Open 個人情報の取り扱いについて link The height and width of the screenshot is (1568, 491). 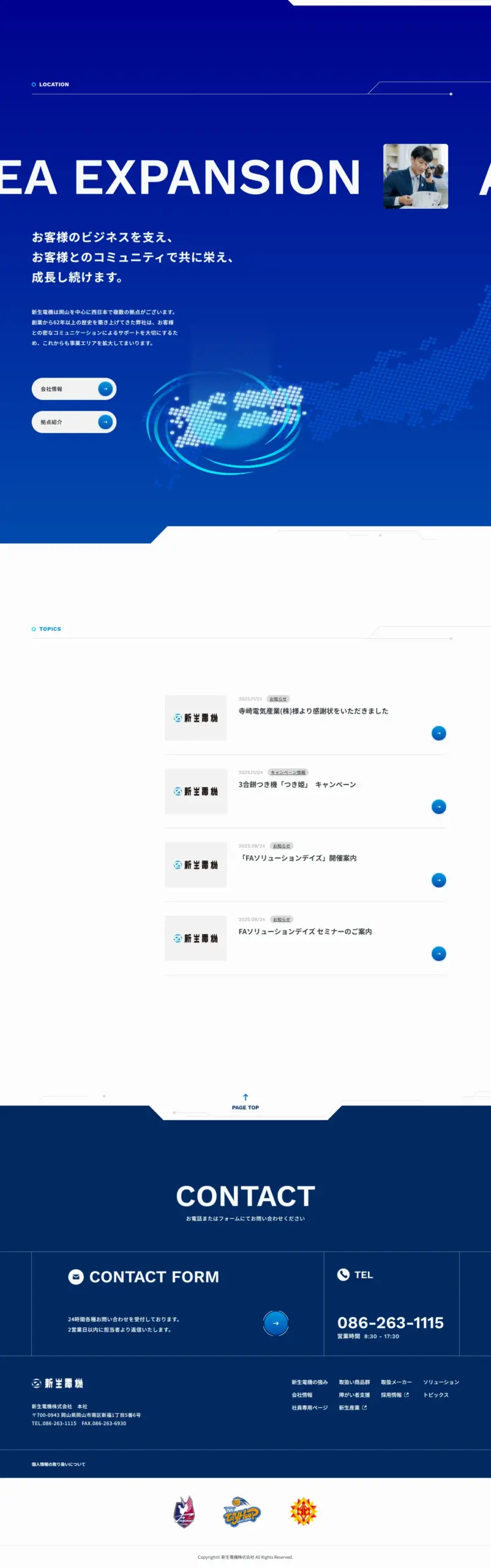58,1464
